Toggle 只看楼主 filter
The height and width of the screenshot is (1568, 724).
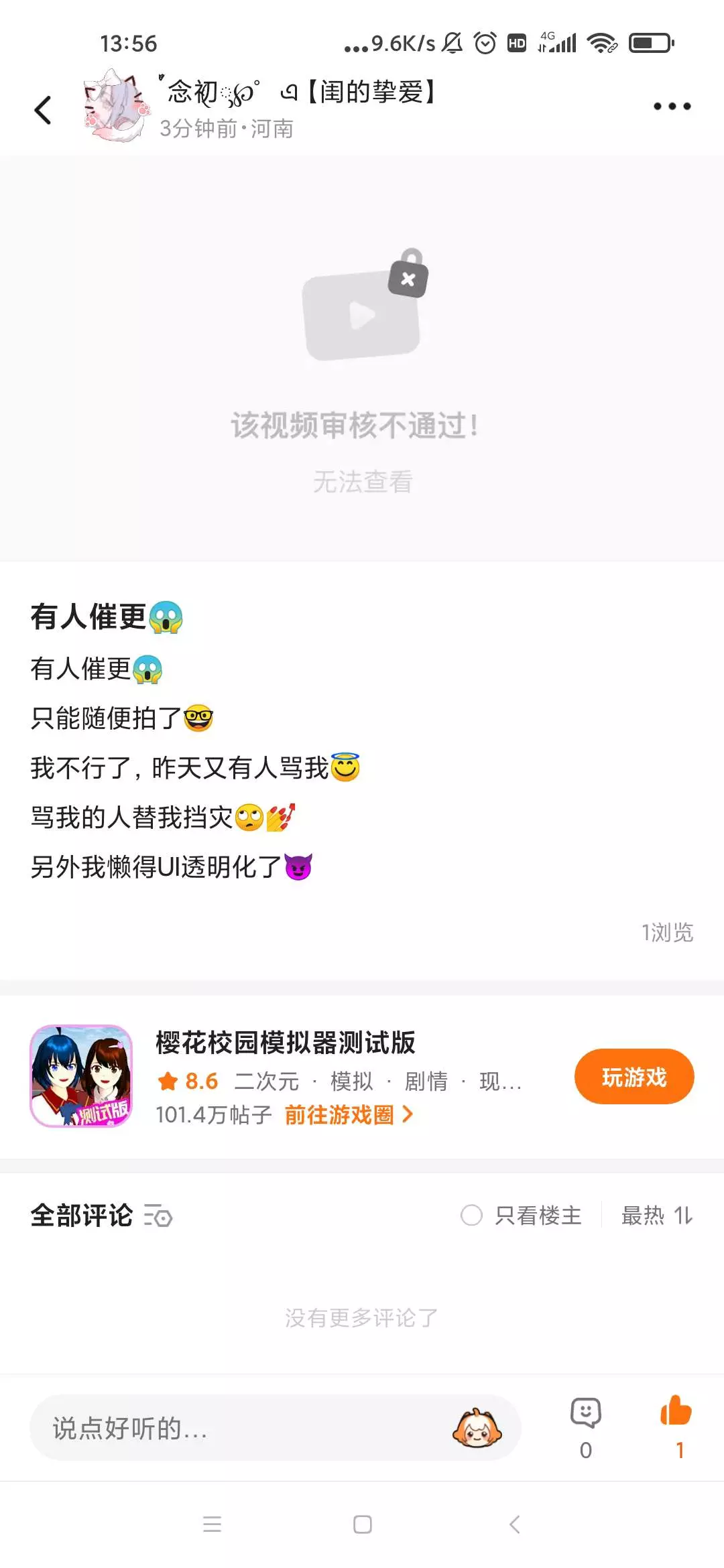tap(522, 1215)
